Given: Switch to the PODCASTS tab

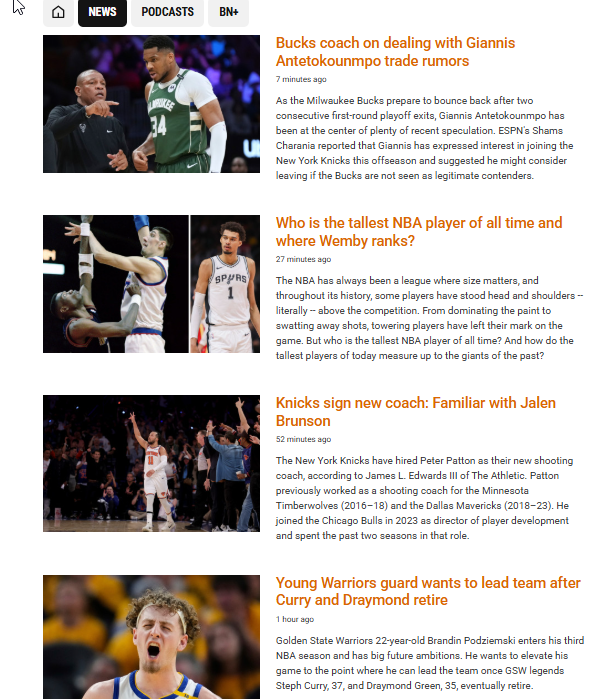Looking at the screenshot, I should click(167, 12).
